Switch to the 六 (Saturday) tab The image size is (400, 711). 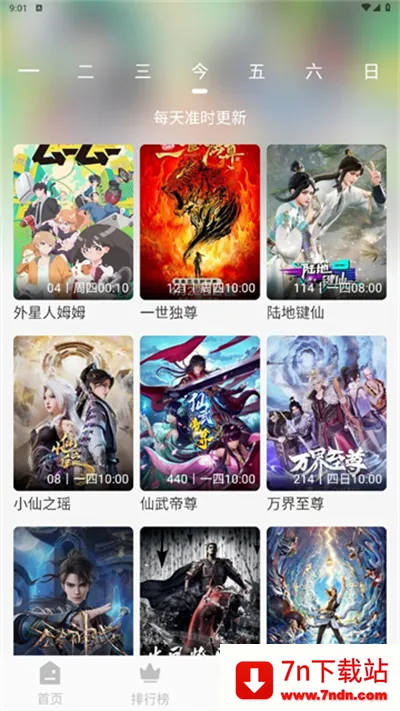coord(314,71)
